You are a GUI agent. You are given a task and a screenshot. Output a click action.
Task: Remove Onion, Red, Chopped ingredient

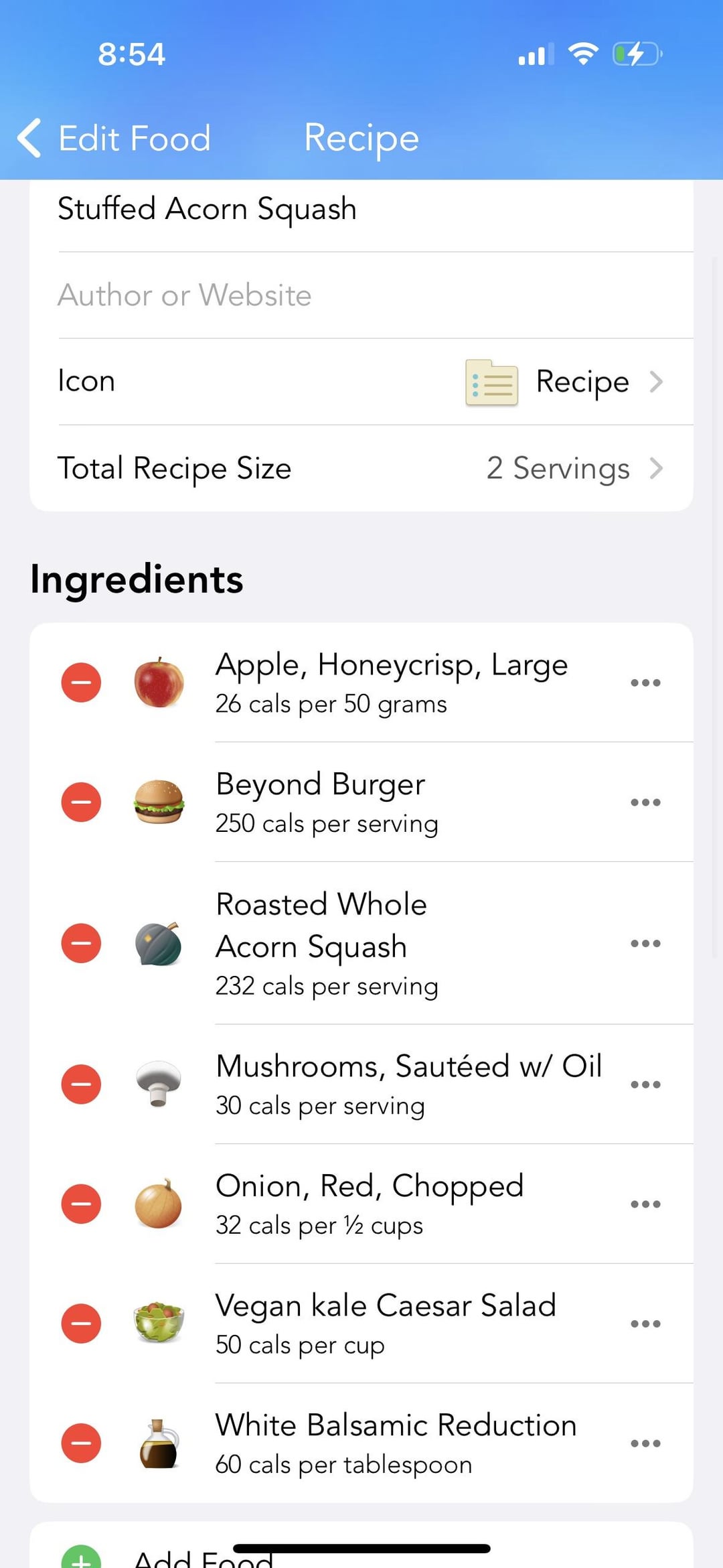pyautogui.click(x=81, y=1204)
